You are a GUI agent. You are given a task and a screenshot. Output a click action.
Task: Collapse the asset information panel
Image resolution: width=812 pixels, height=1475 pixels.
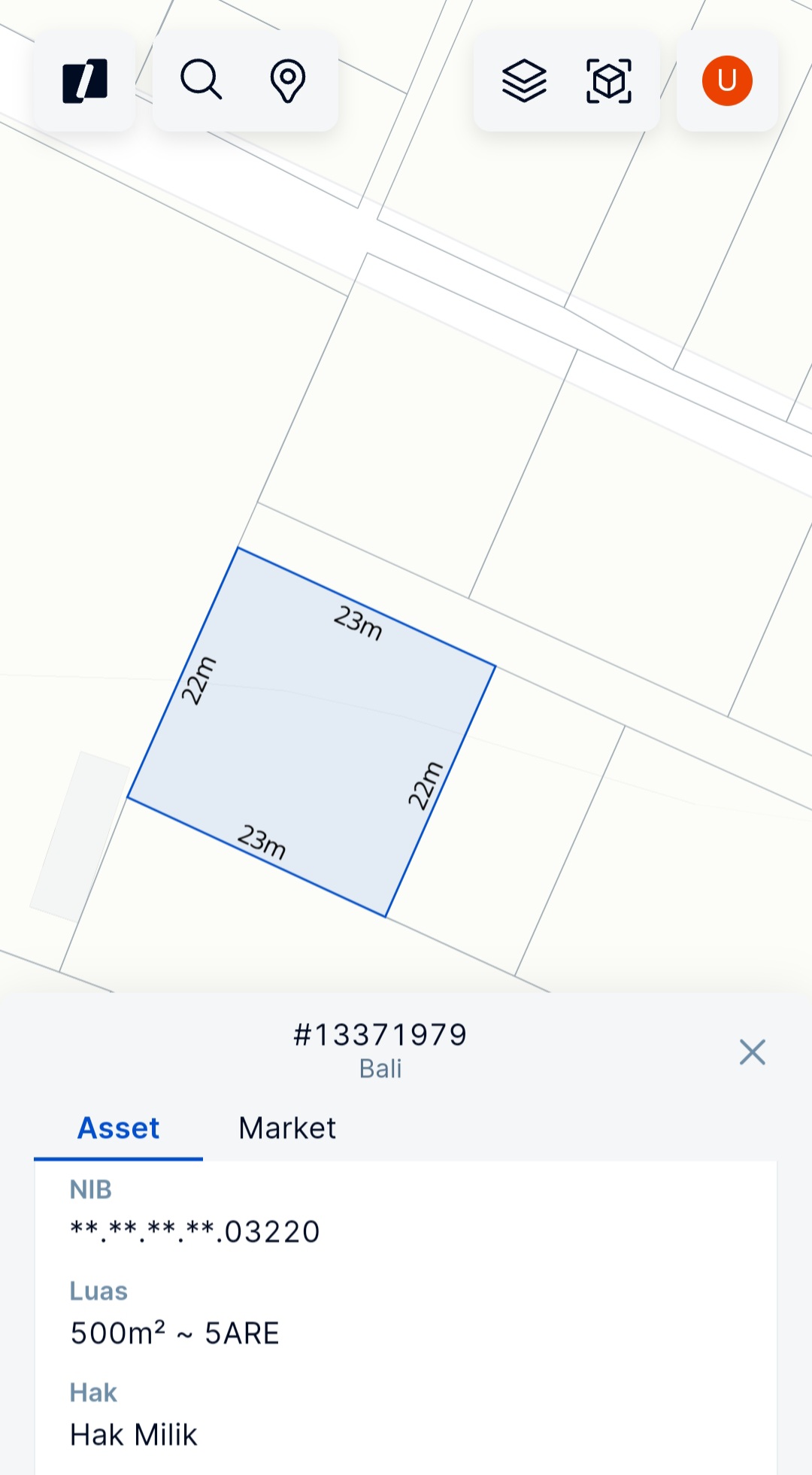(753, 1053)
